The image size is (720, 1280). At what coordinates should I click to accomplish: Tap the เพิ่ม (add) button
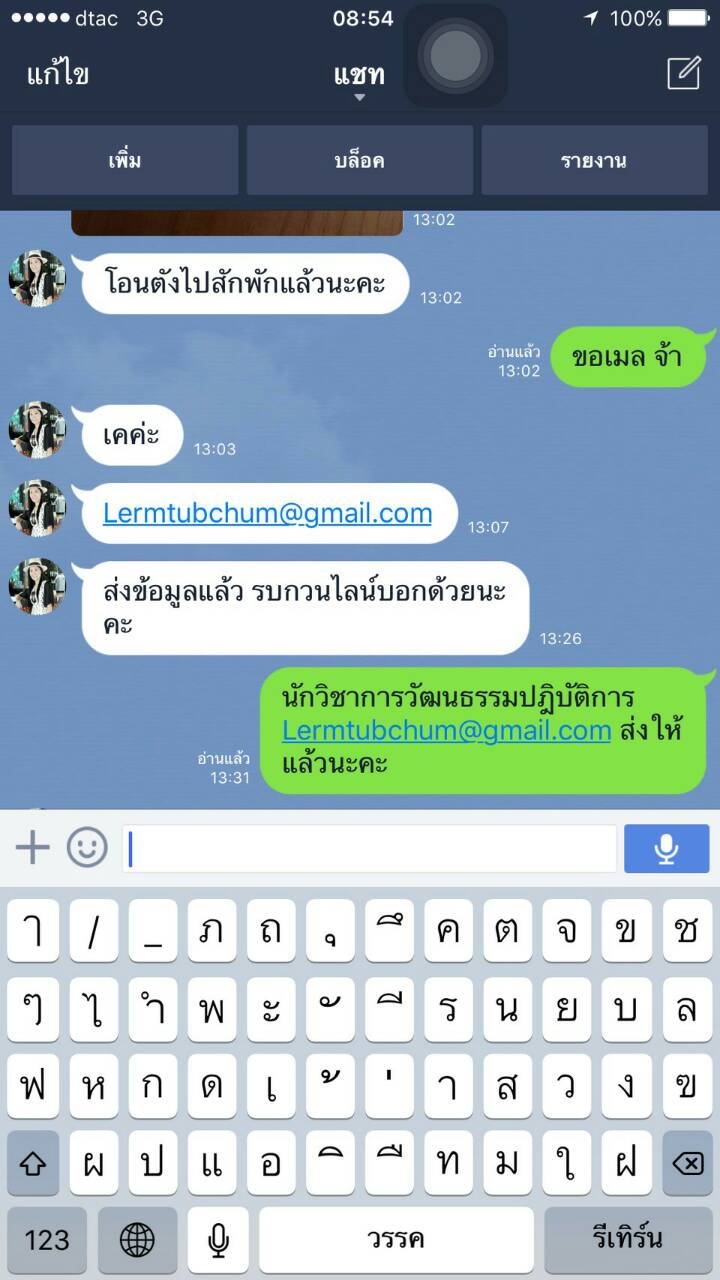[x=125, y=160]
